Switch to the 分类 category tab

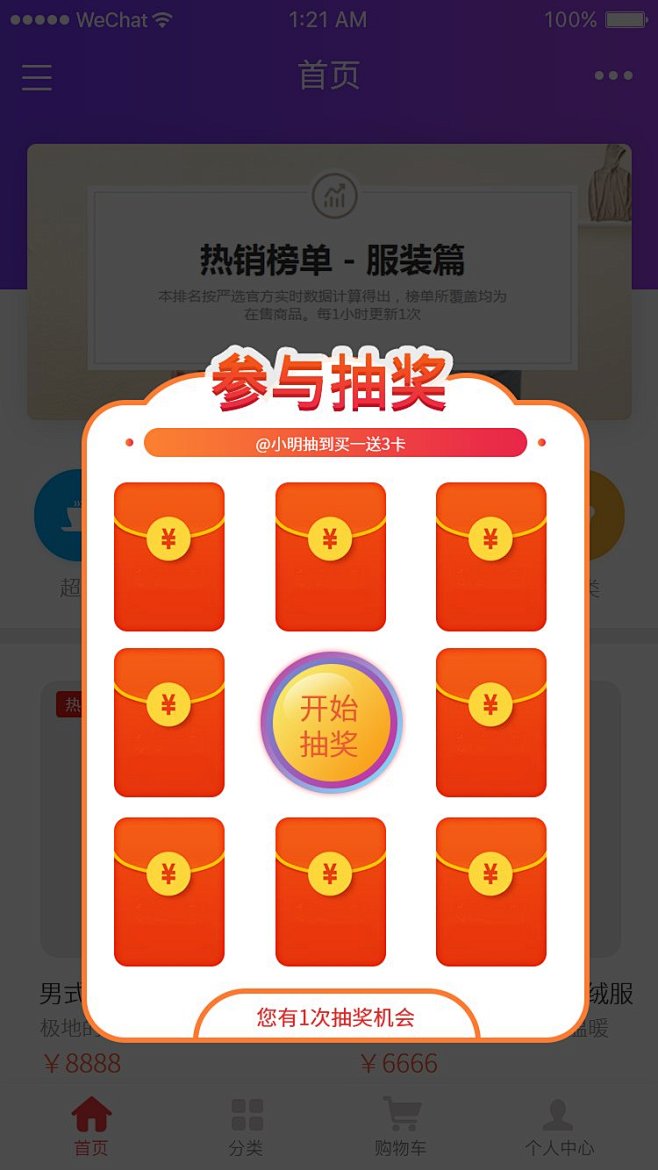pyautogui.click(x=246, y=1126)
